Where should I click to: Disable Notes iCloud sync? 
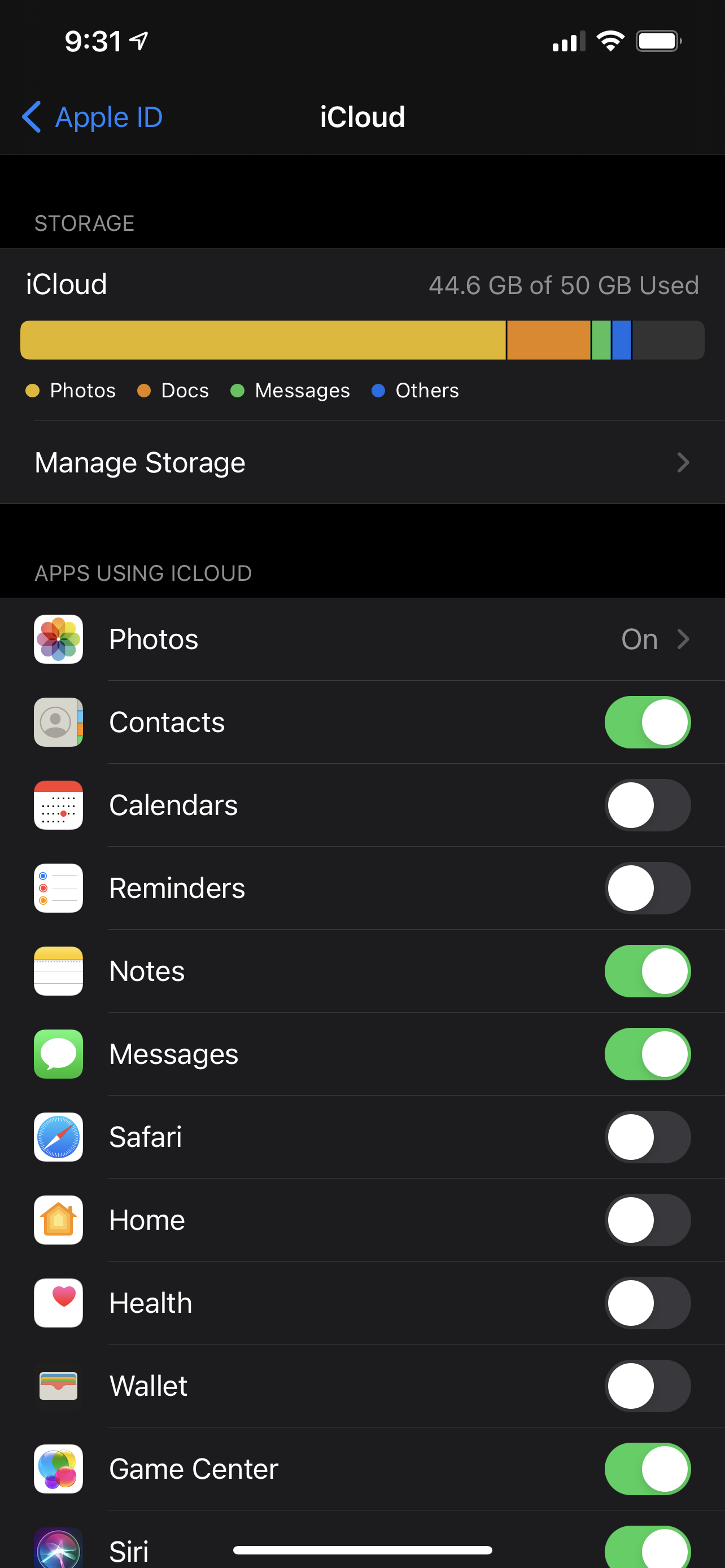[647, 971]
